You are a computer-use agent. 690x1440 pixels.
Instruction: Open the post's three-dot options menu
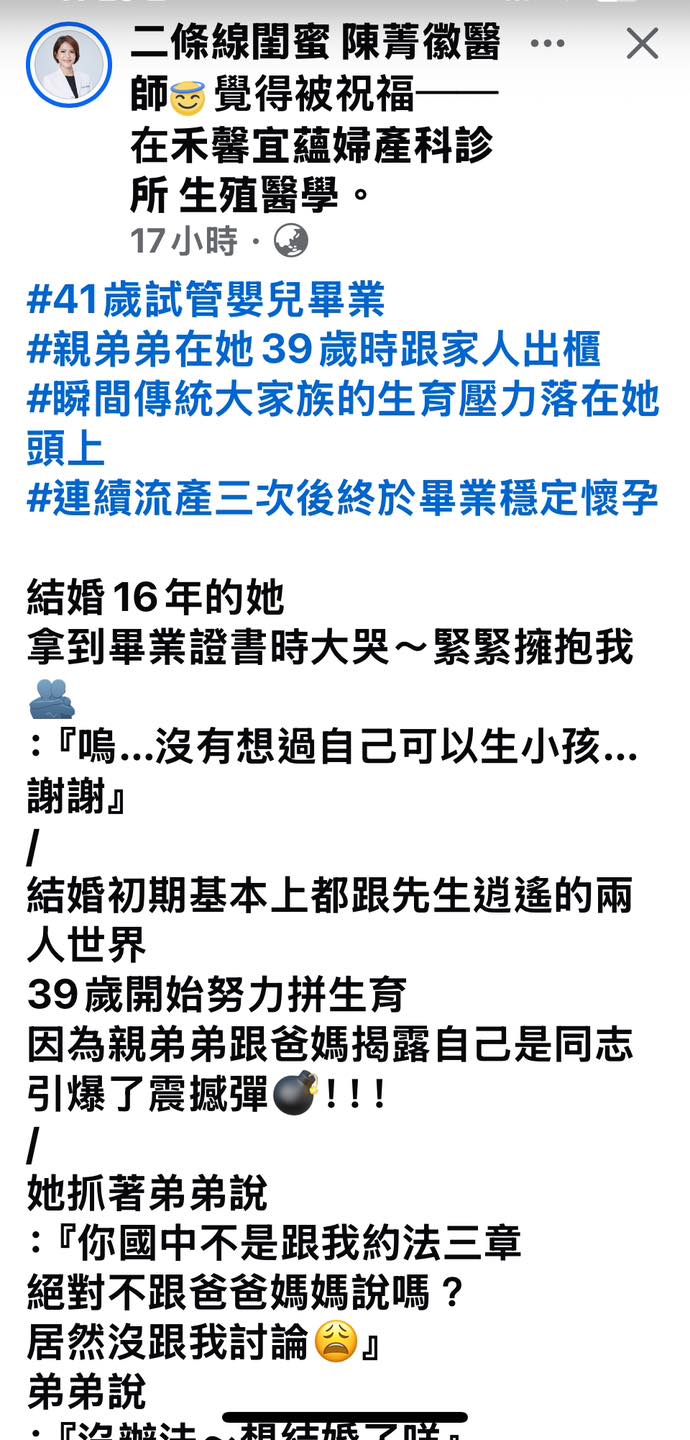point(548,44)
